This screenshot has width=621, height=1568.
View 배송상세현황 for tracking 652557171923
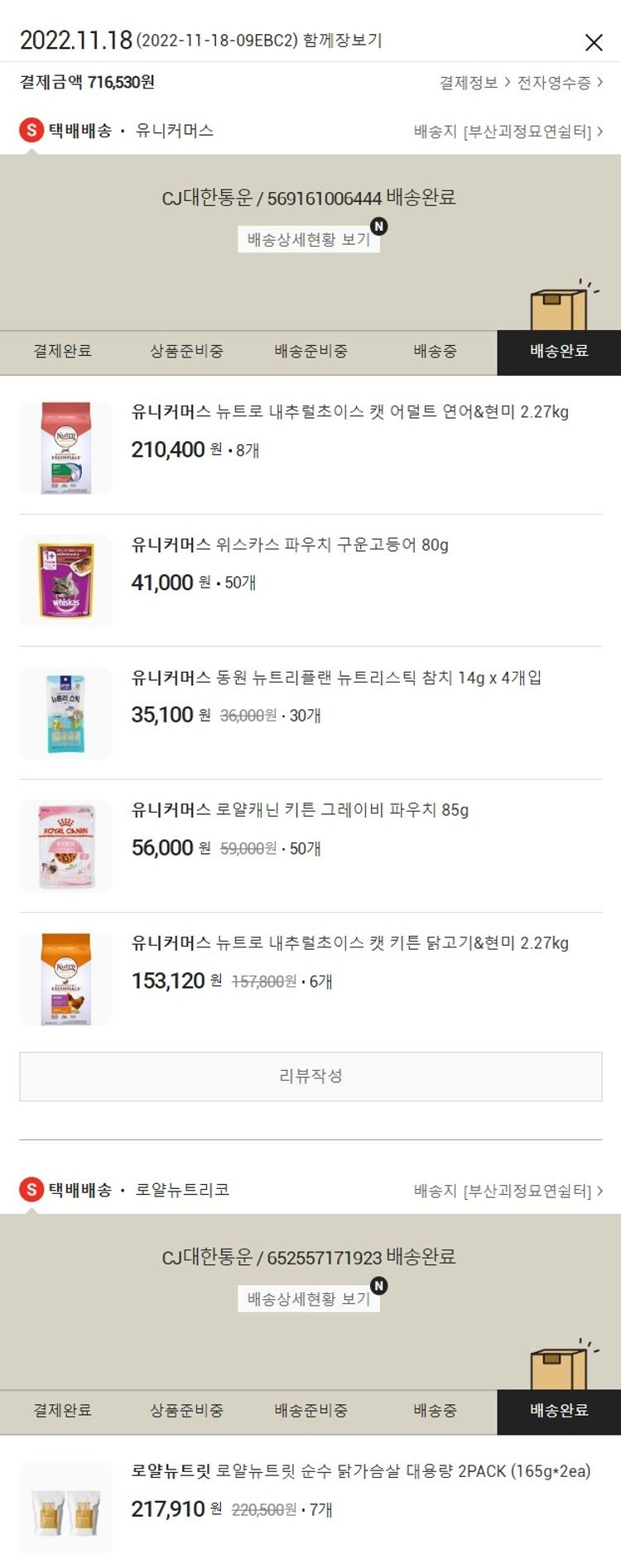[x=309, y=1299]
